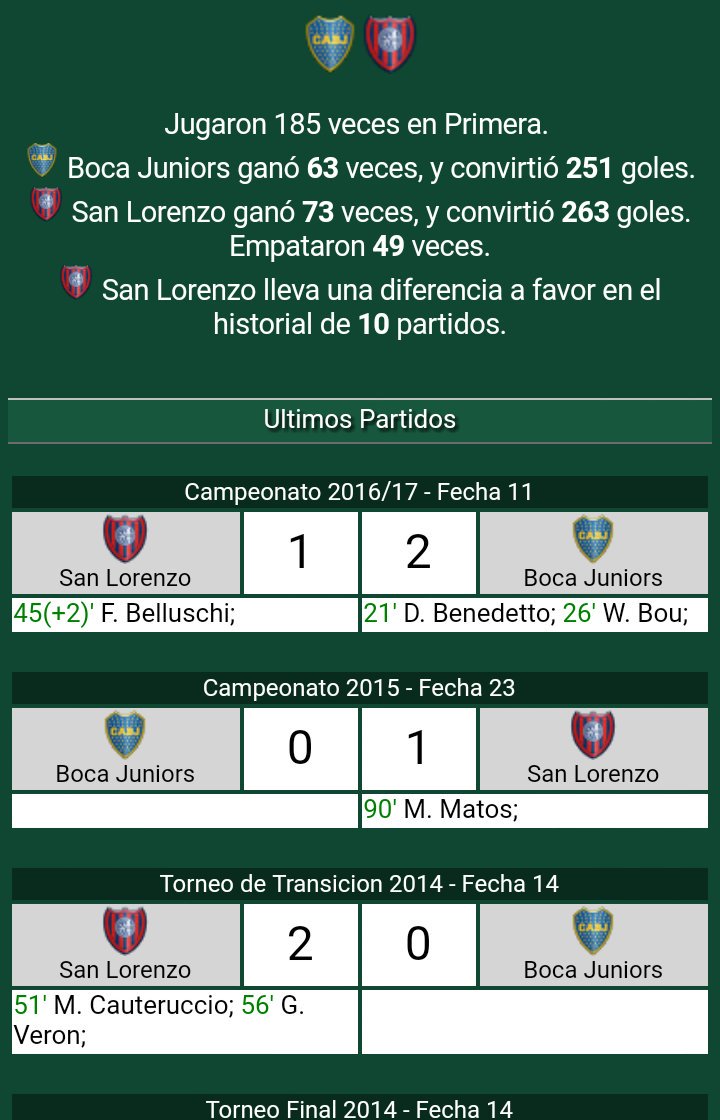Open the Campeonato 2016/17 Fecha 11 match

point(359,492)
